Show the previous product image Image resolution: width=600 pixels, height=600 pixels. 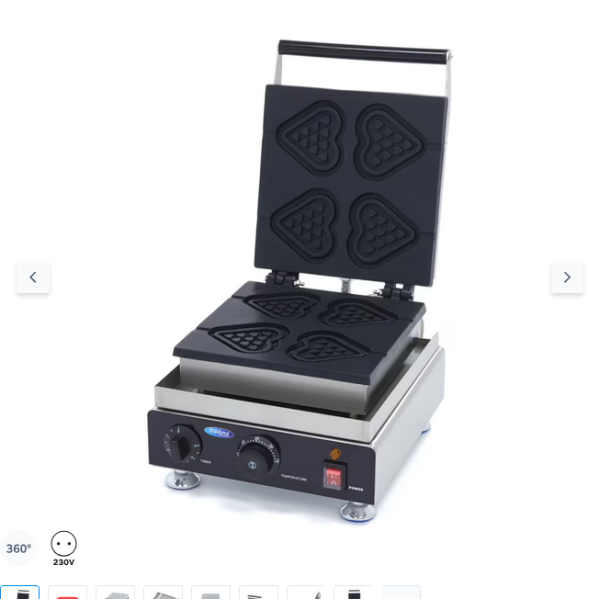tap(33, 277)
